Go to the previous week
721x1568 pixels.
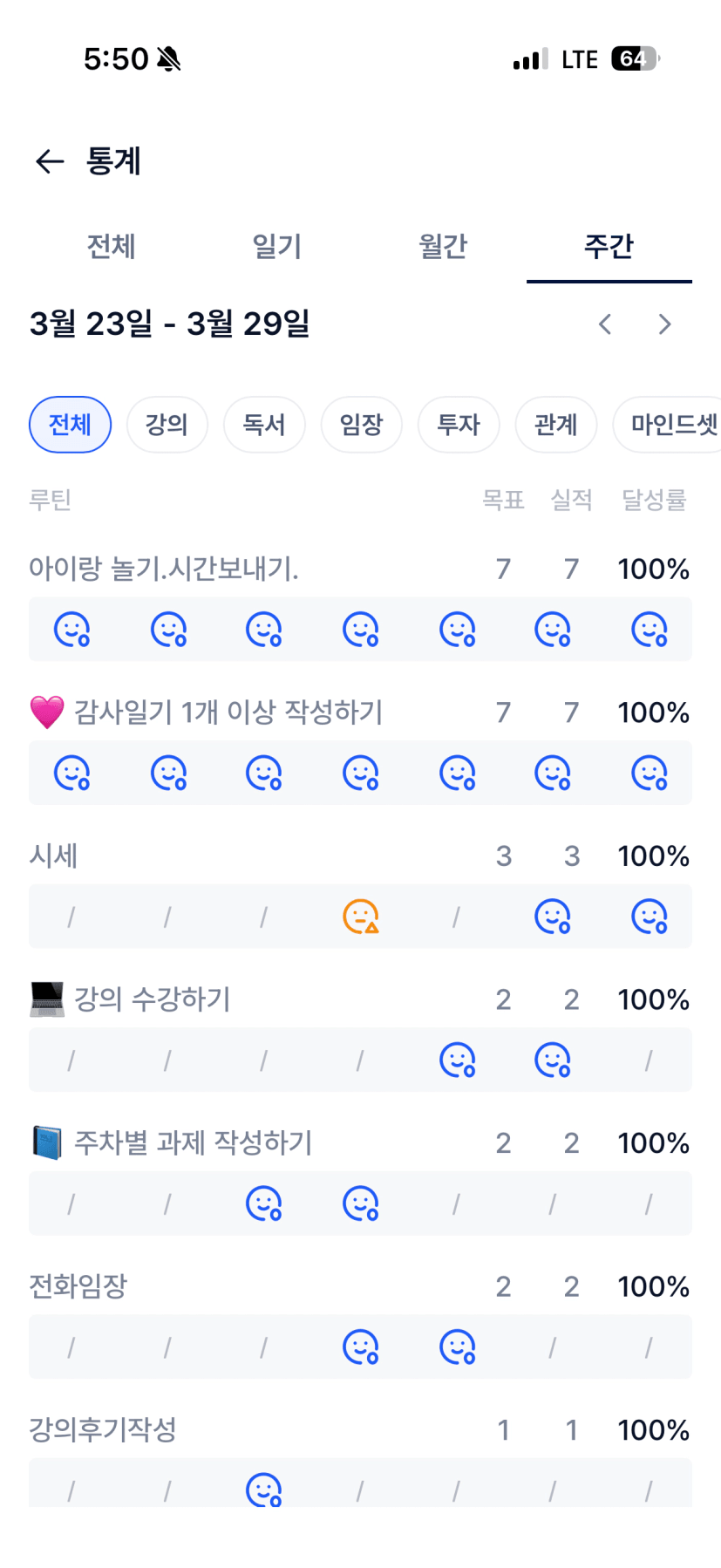click(x=605, y=324)
